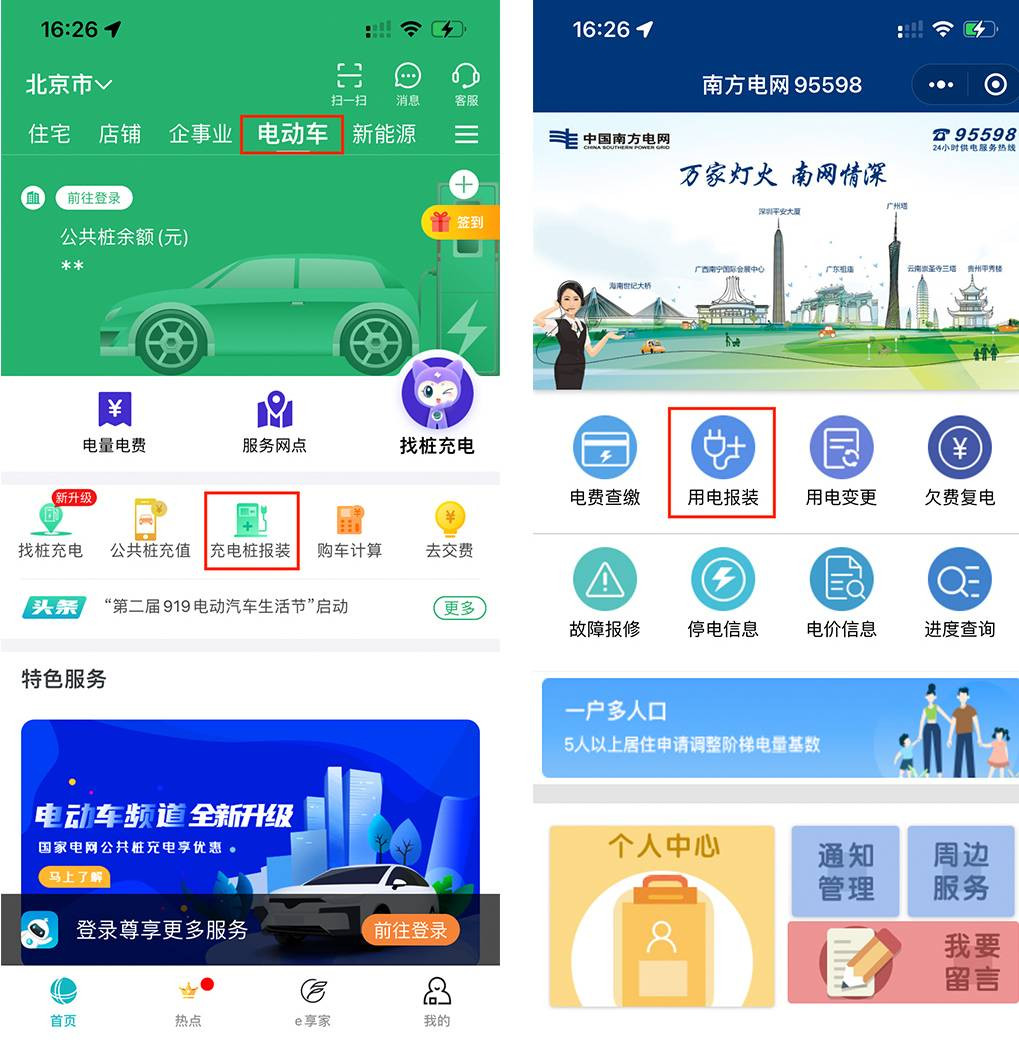The height and width of the screenshot is (1045, 1019).
Task: Open 客服 customer service headset
Action: (466, 82)
